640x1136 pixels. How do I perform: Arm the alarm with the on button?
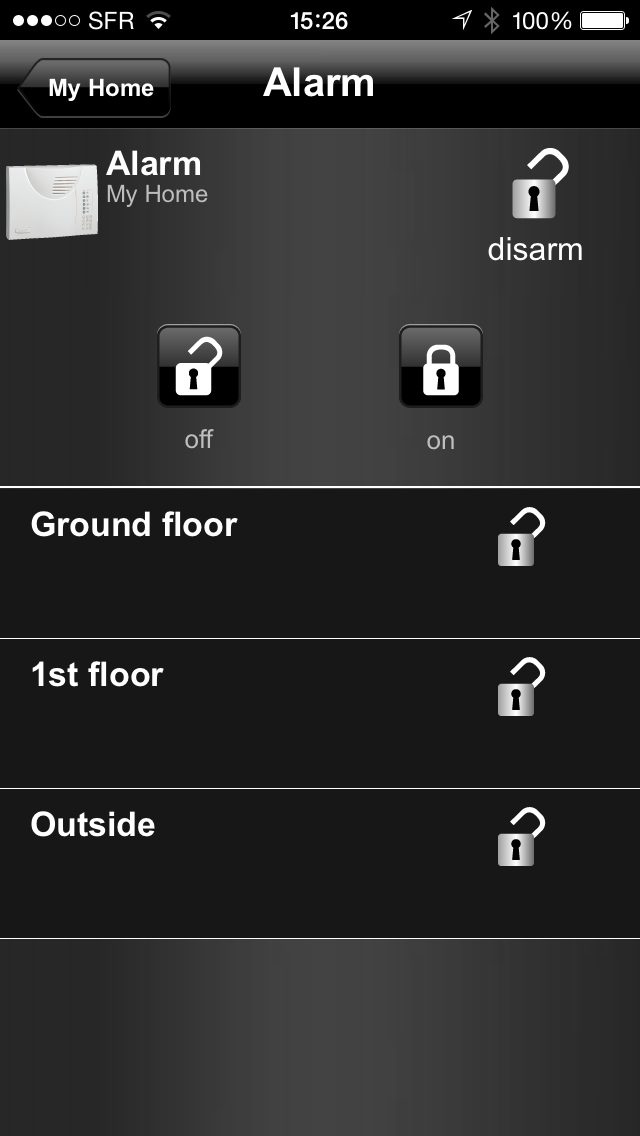click(441, 366)
